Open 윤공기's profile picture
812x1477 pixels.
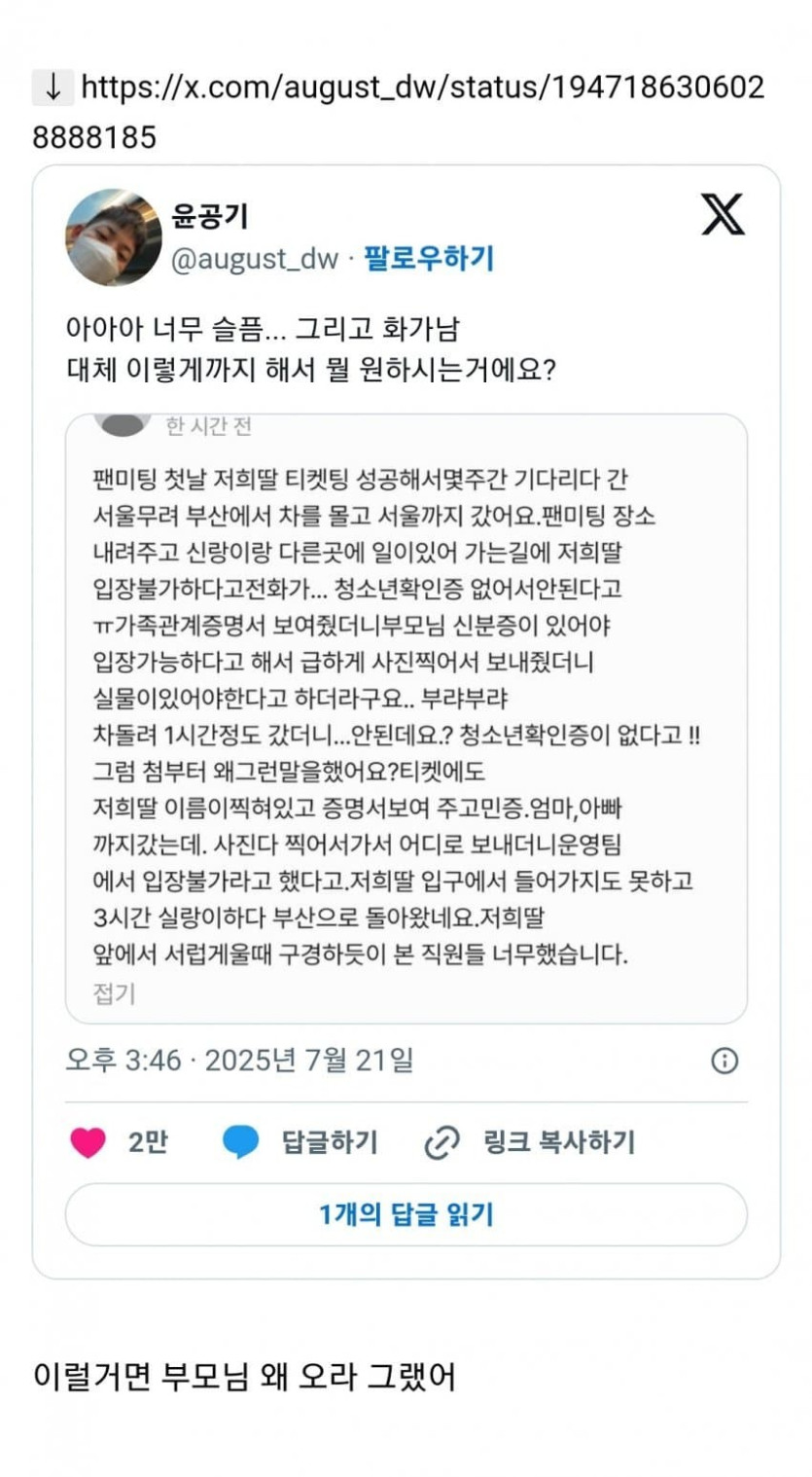click(x=114, y=237)
